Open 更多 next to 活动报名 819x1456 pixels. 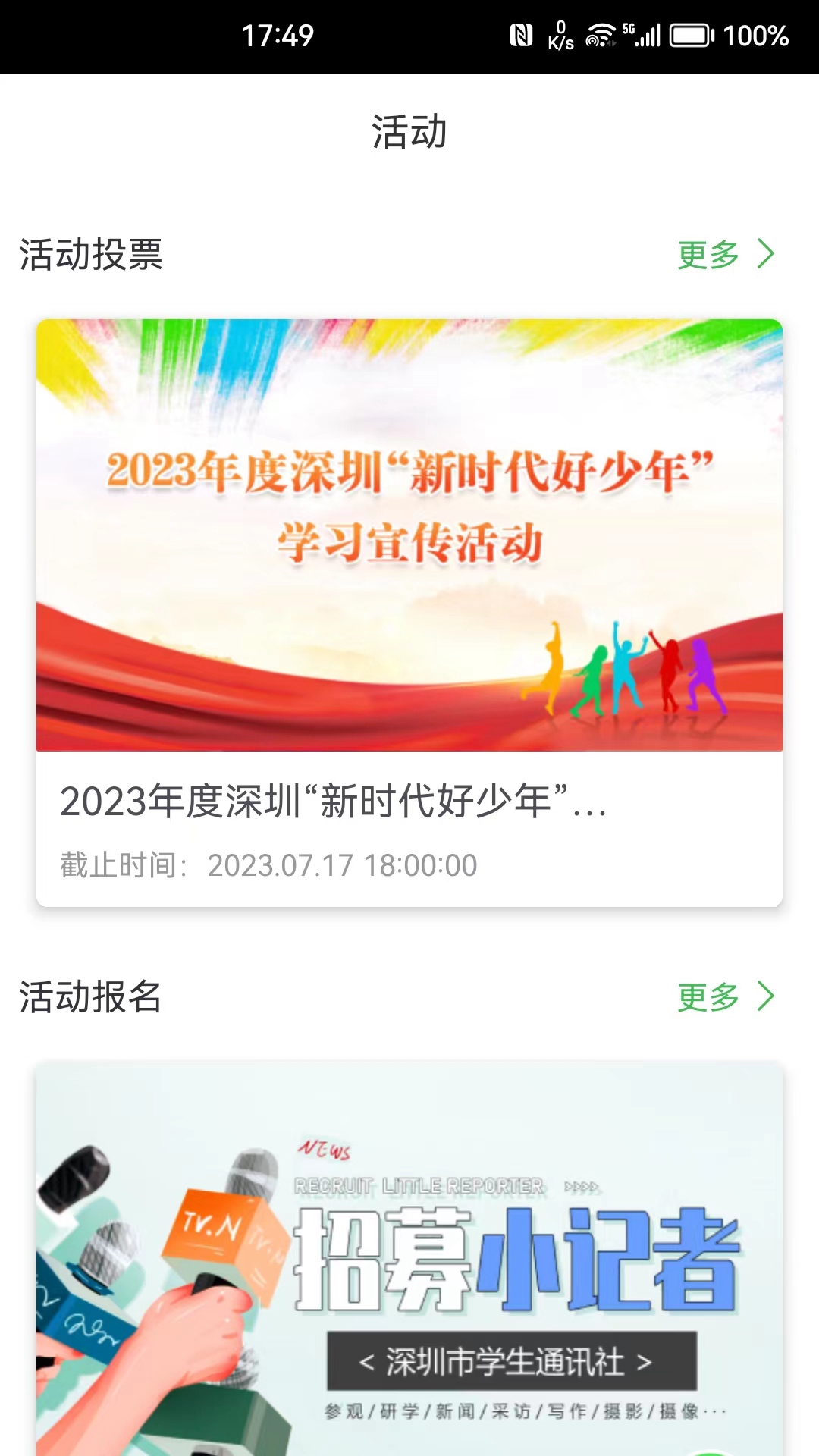coord(724,996)
